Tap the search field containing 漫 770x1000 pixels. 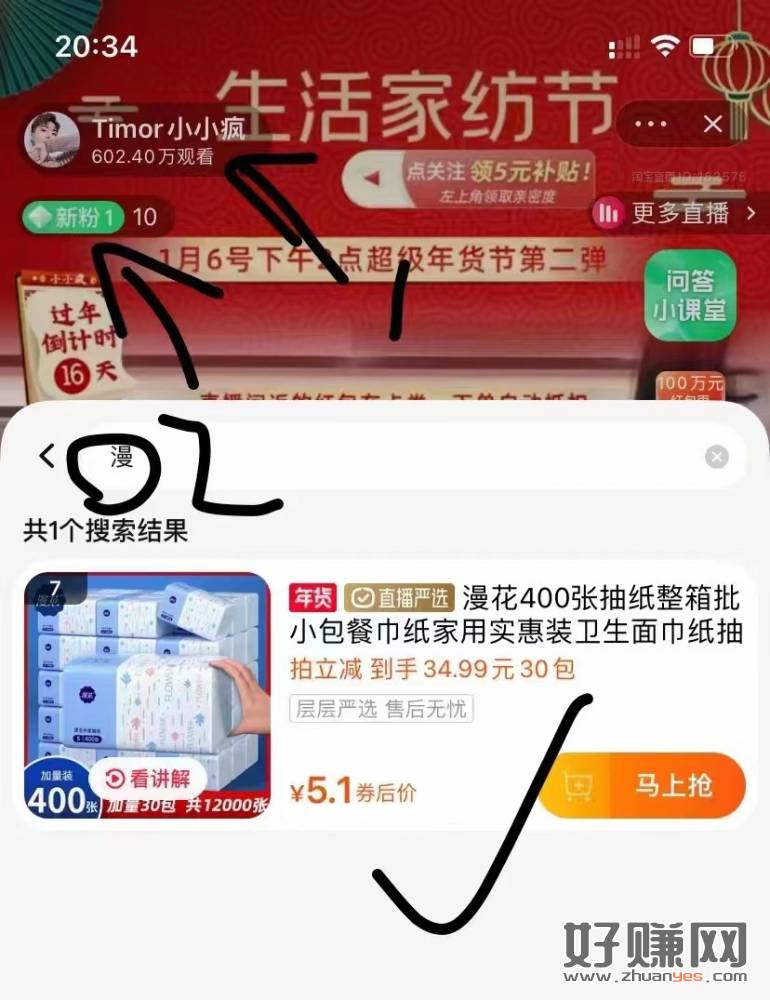tap(400, 458)
